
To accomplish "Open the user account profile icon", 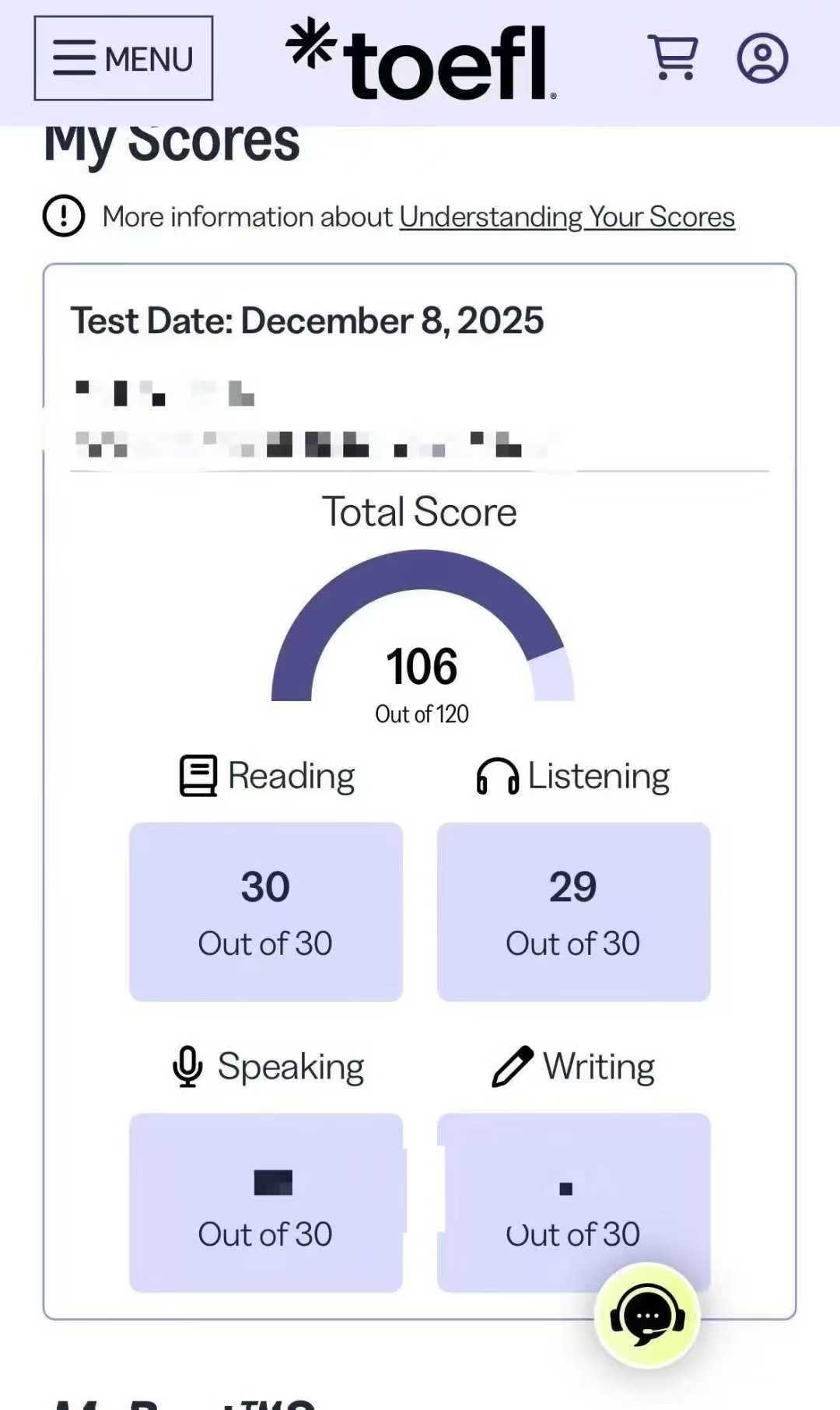I will (762, 58).
